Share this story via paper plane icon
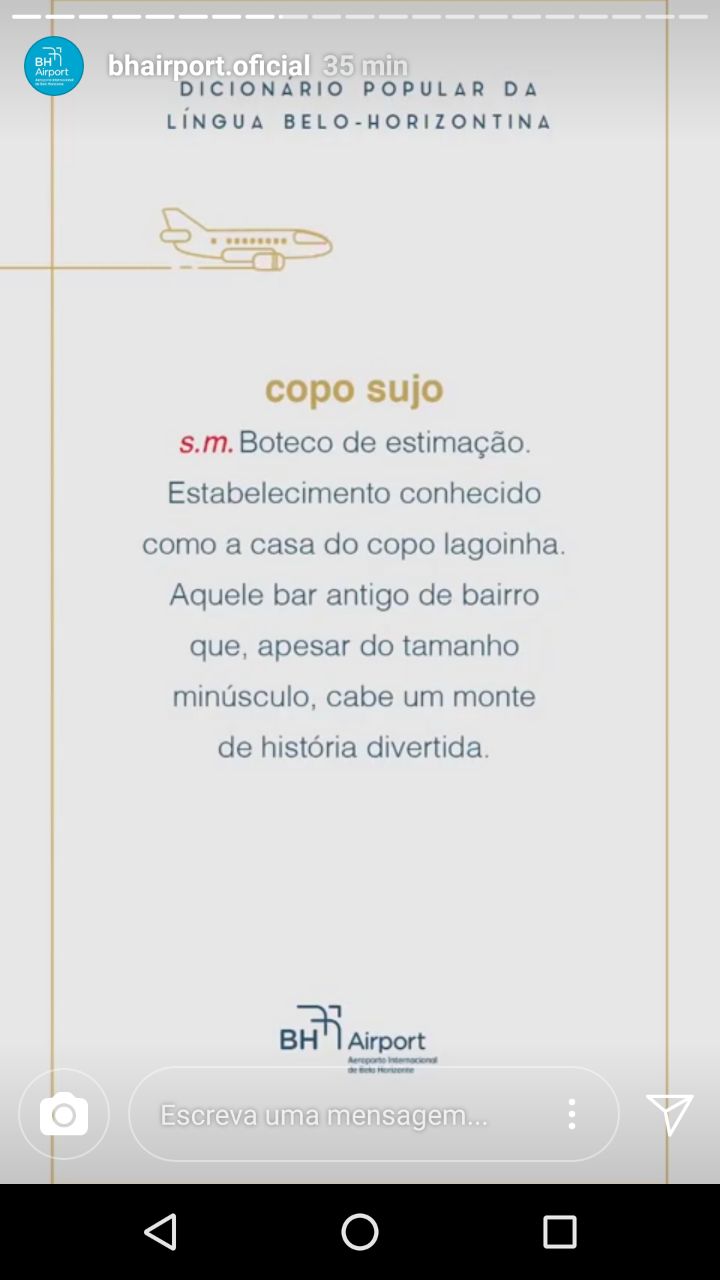This screenshot has width=720, height=1280. [669, 1114]
